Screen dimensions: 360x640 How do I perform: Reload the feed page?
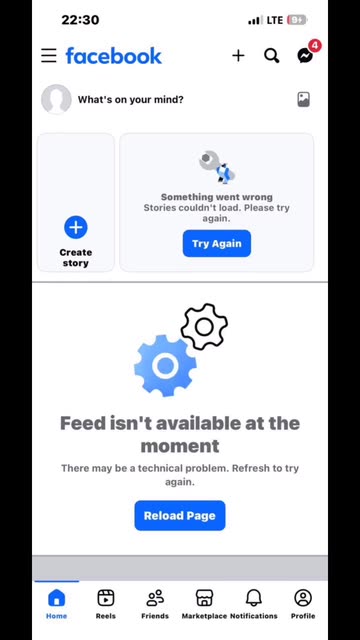[x=180, y=516]
